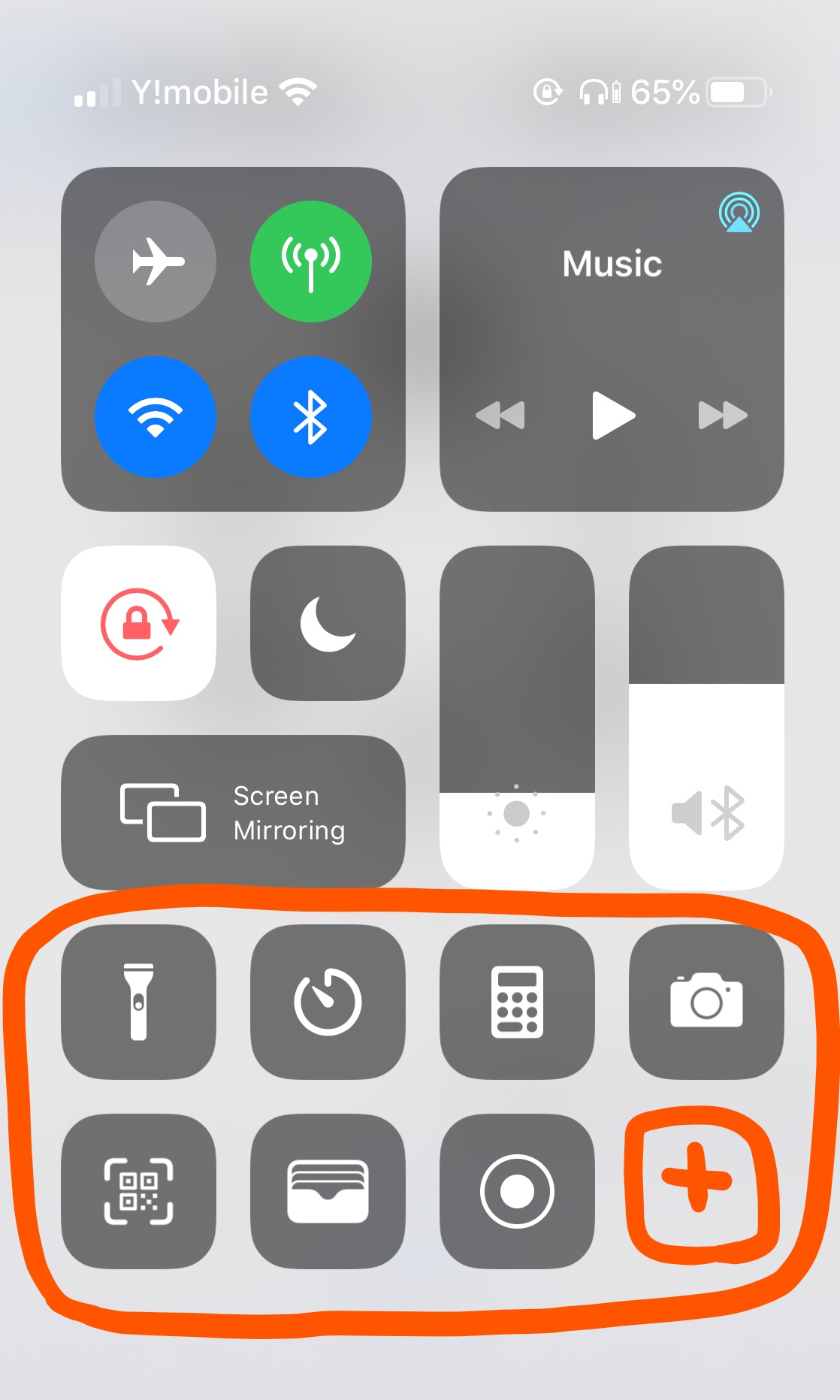Viewport: 840px width, 1400px height.
Task: Tap the volume slider
Action: click(x=706, y=718)
